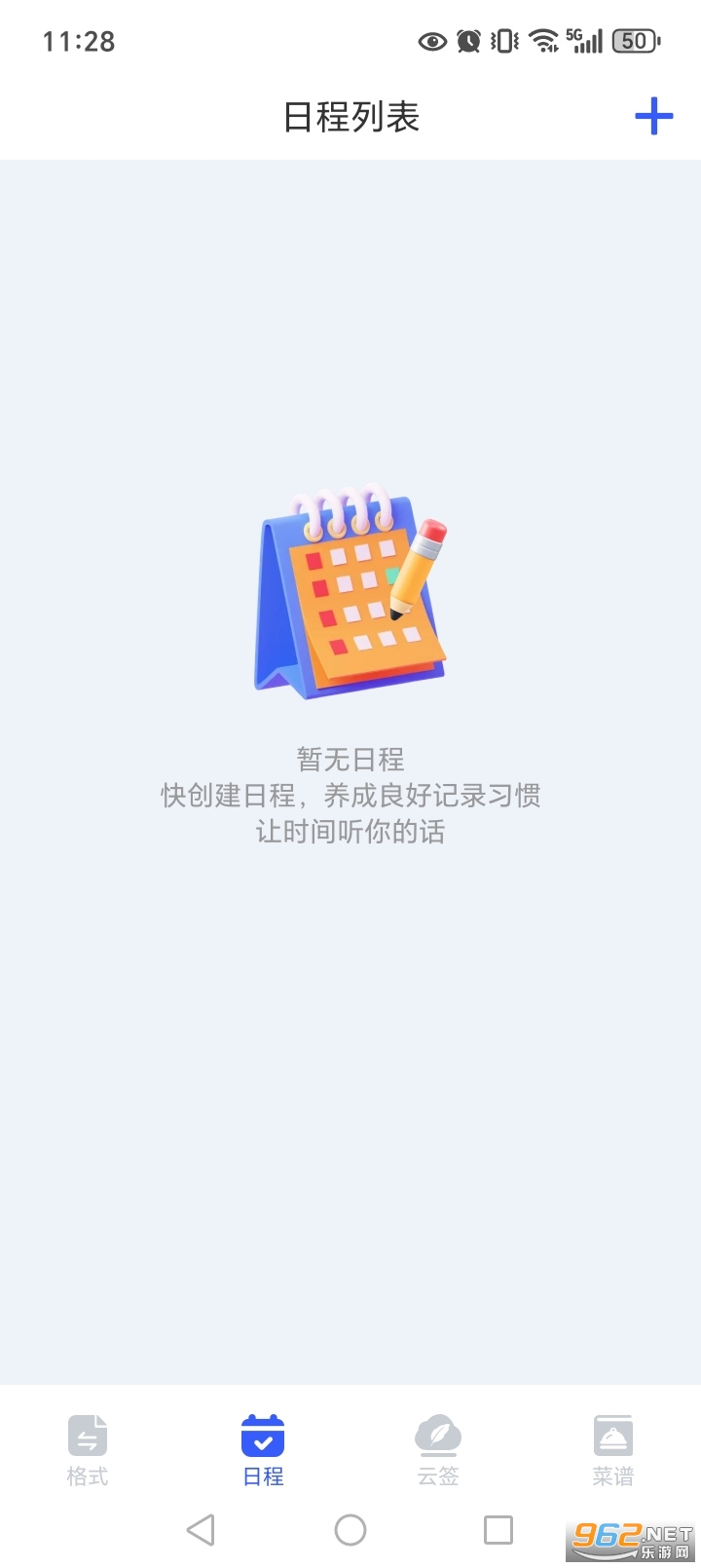Tap the eye comfort status bar icon
Viewport: 701px width, 1568px height.
click(431, 41)
